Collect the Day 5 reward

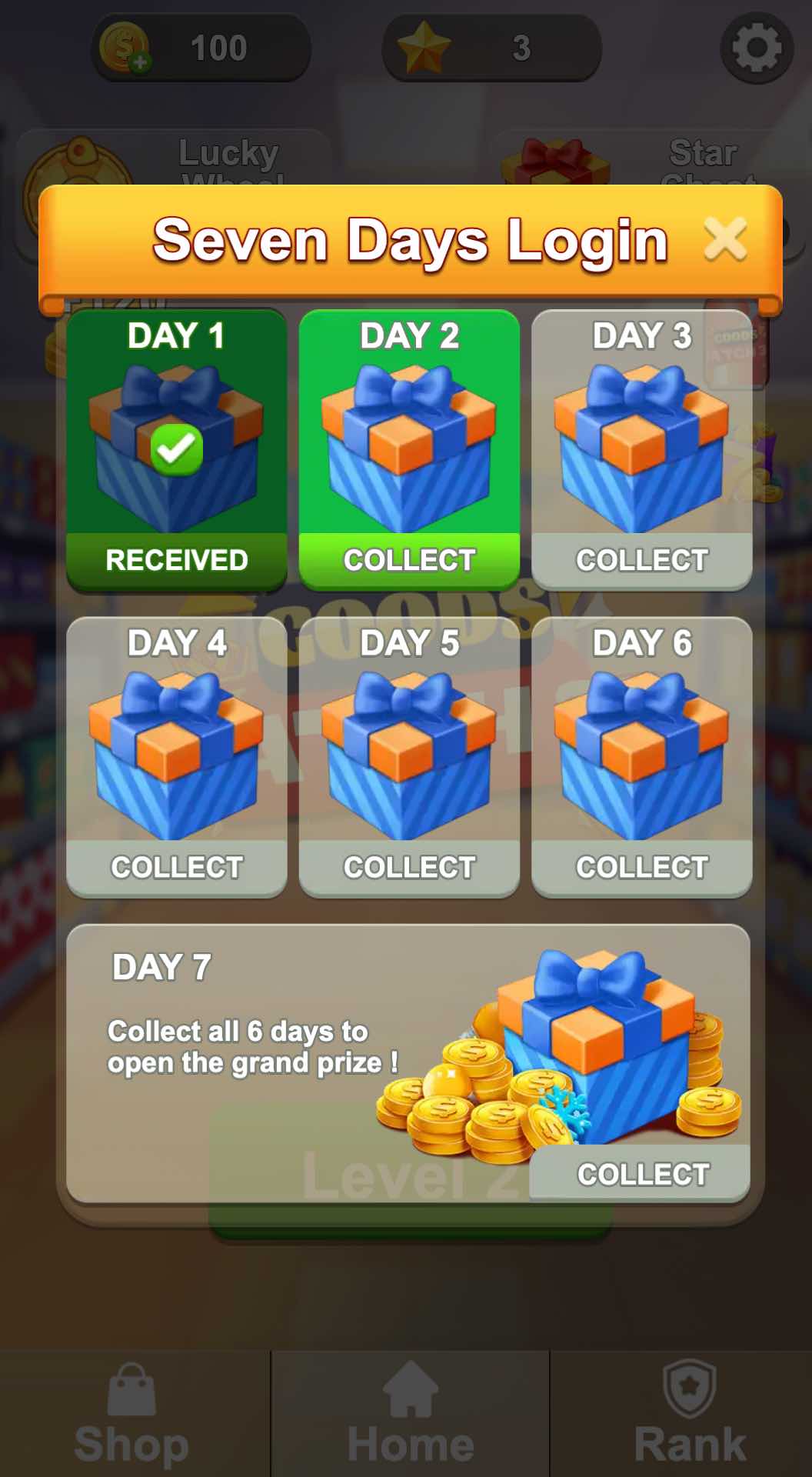tap(409, 867)
